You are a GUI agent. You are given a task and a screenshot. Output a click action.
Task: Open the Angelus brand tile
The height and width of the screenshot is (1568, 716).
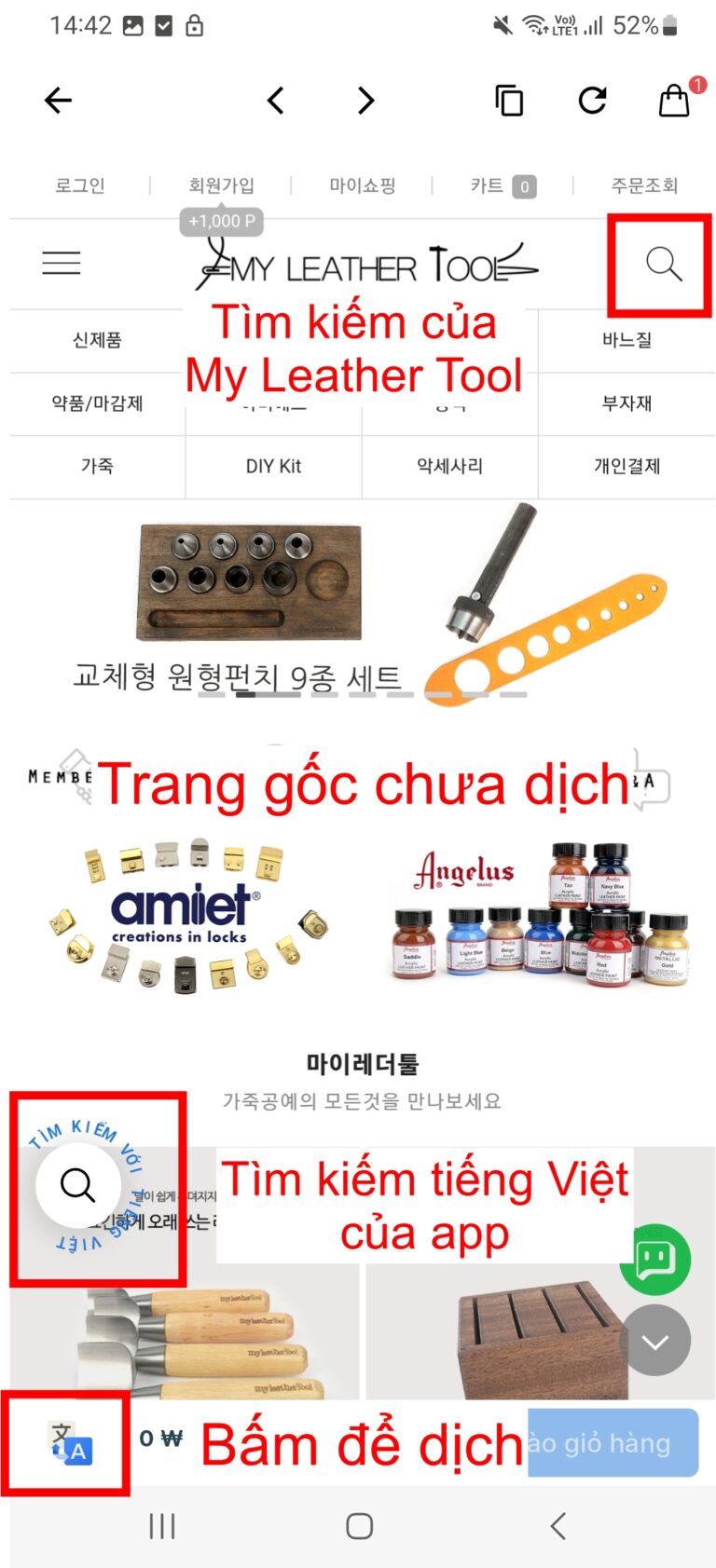tap(541, 913)
